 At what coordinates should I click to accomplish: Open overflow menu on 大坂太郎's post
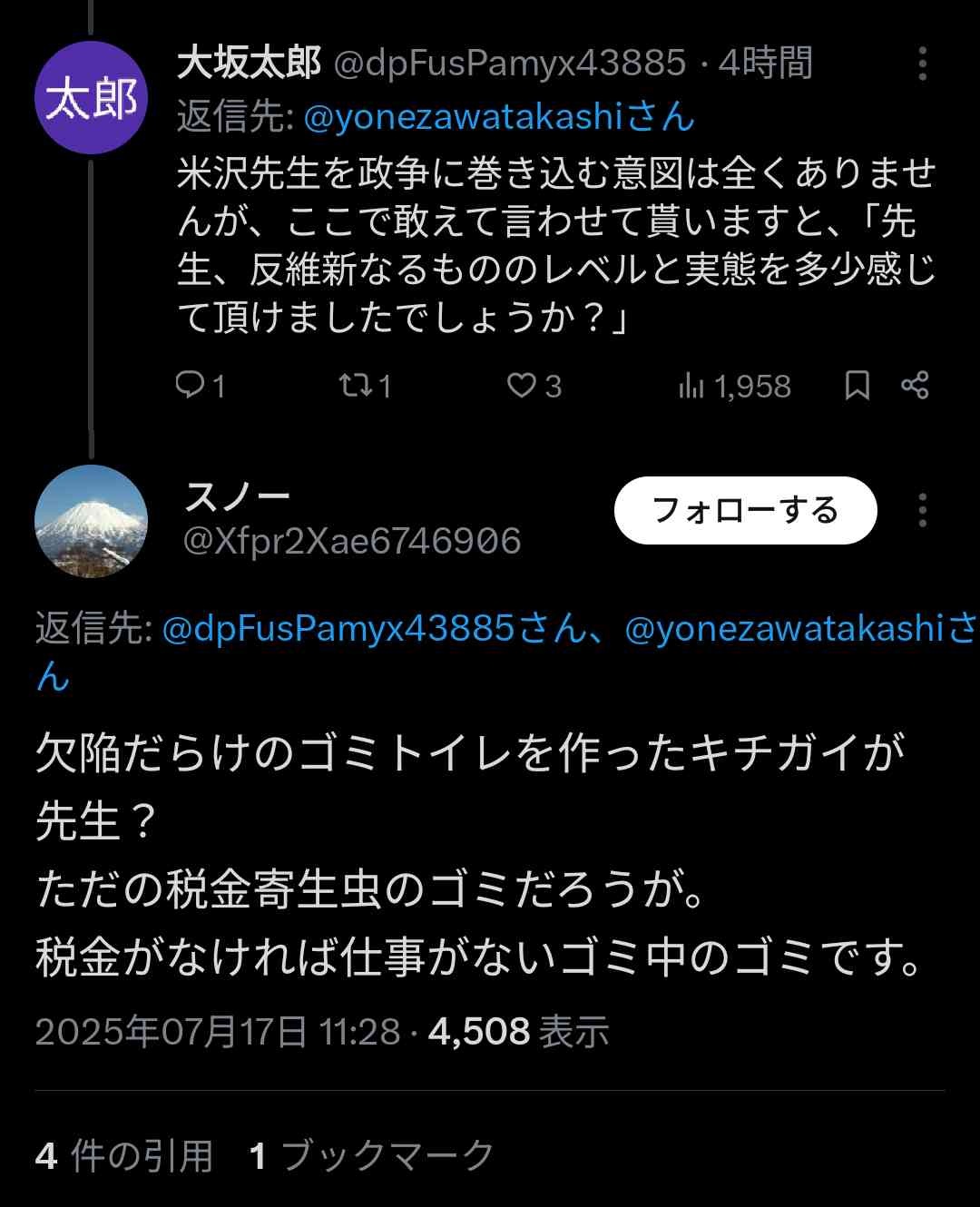point(922,64)
